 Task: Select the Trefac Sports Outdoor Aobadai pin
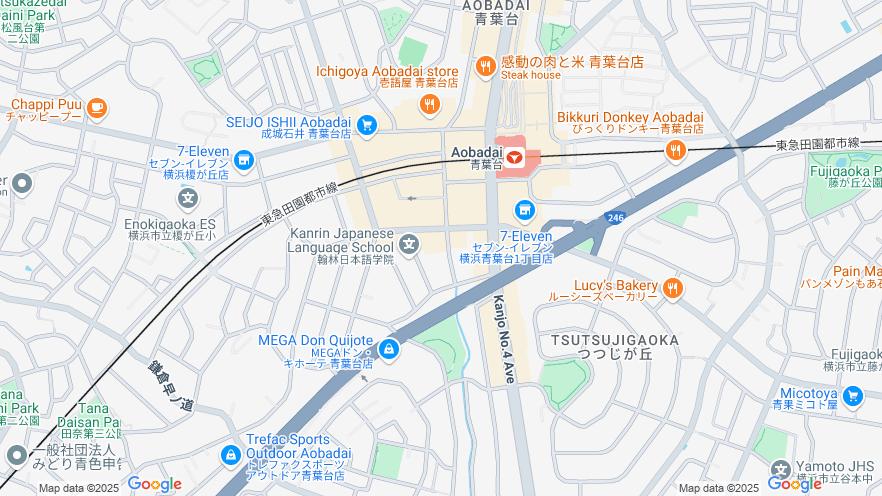pyautogui.click(x=231, y=453)
